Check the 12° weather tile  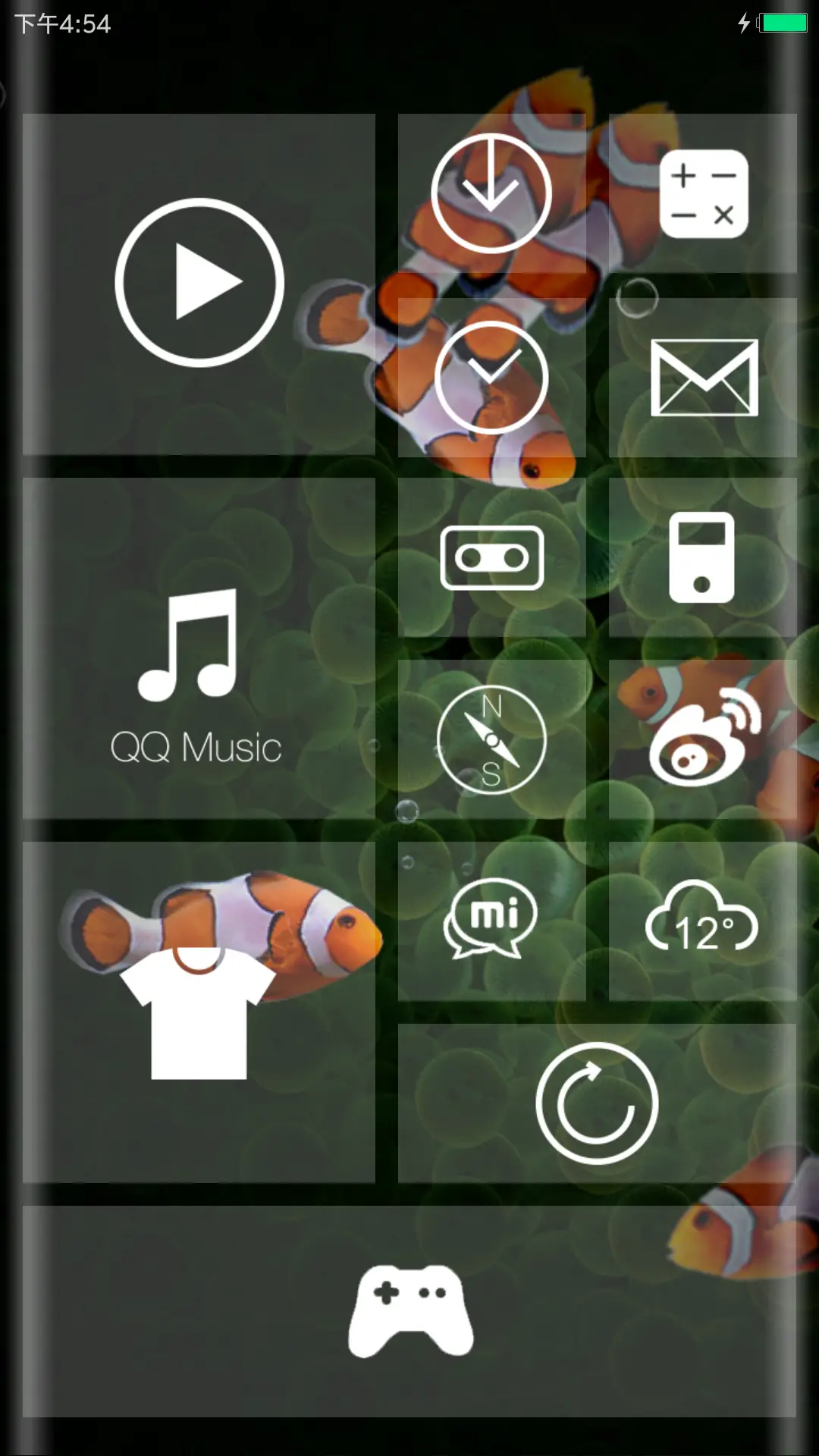click(x=703, y=921)
